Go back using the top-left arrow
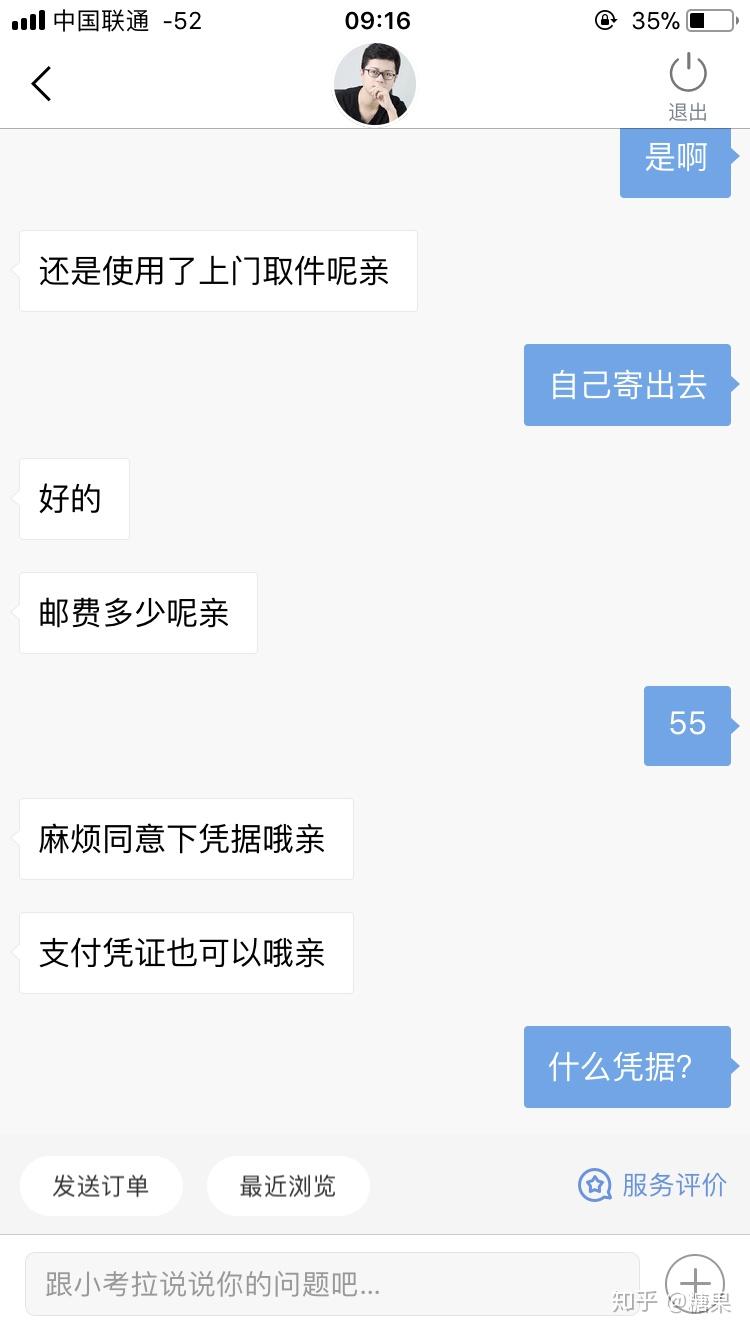Viewport: 750px width, 1334px height. point(41,84)
